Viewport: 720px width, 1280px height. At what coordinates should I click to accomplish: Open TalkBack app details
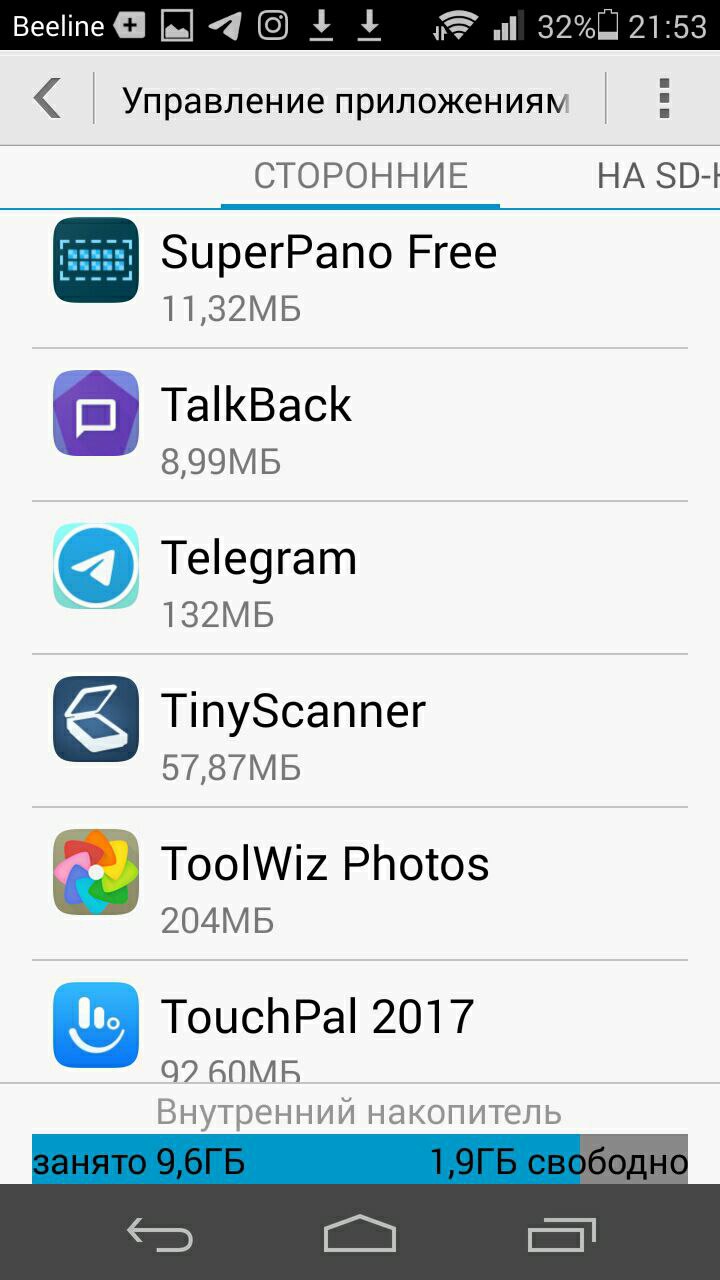pos(360,425)
